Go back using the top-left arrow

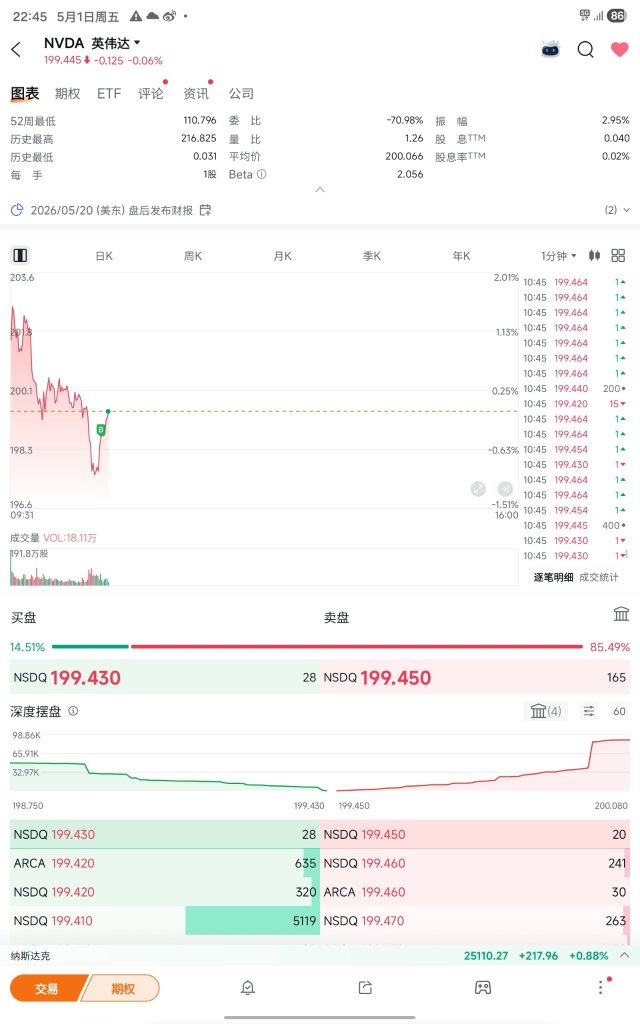(x=16, y=49)
